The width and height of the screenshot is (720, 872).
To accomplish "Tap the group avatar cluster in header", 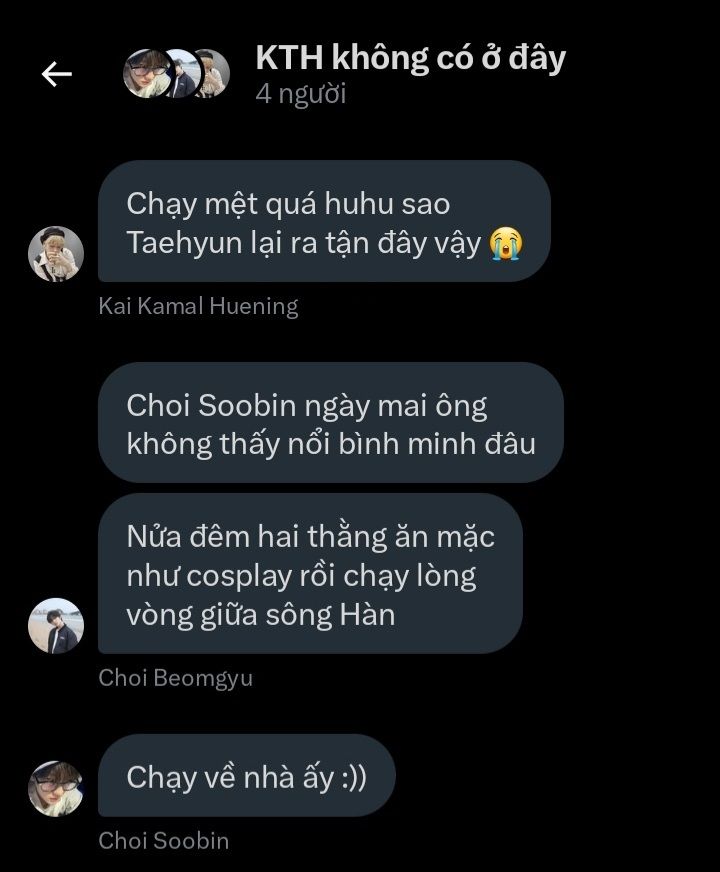I will [176, 73].
